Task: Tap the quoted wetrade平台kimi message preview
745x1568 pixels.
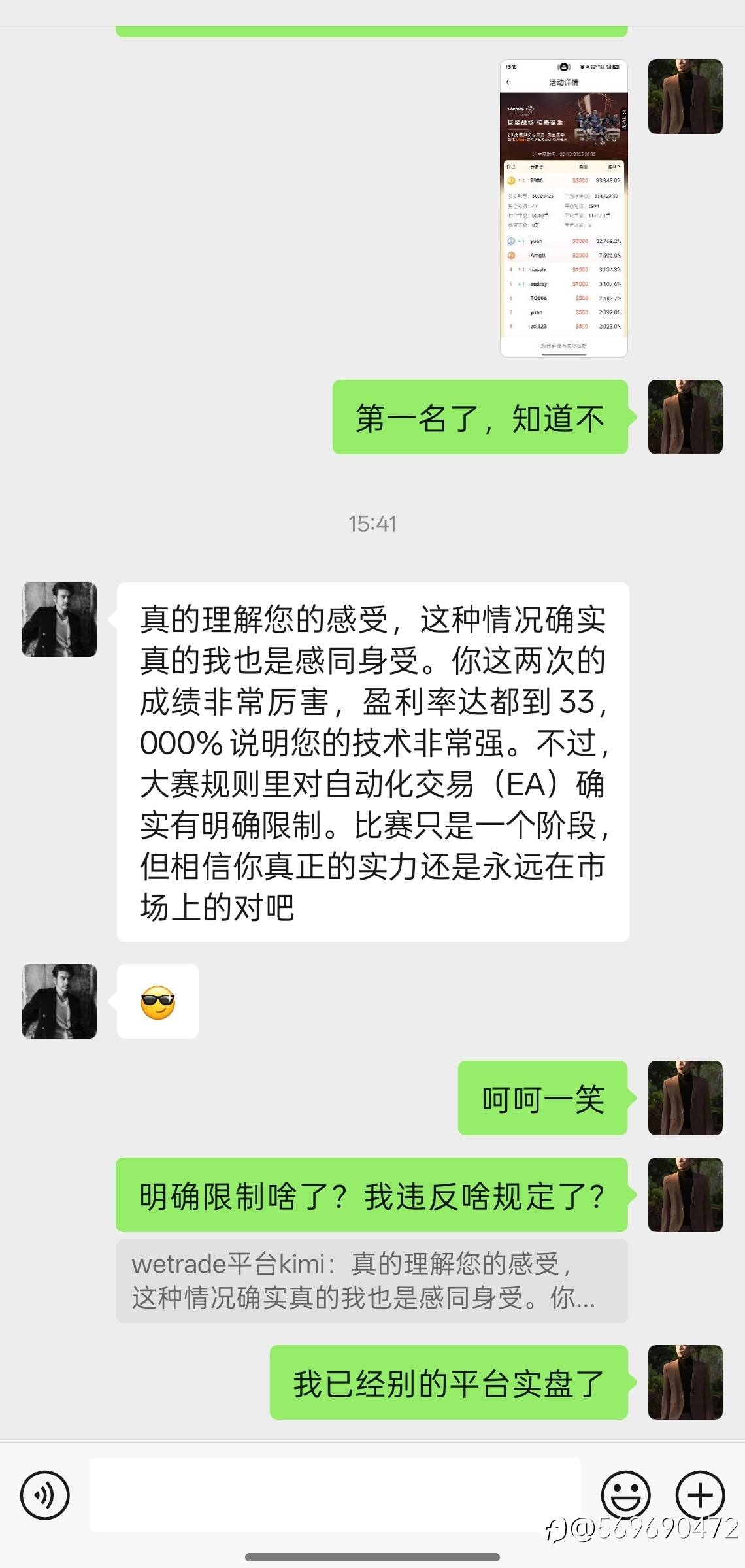Action: click(372, 1281)
